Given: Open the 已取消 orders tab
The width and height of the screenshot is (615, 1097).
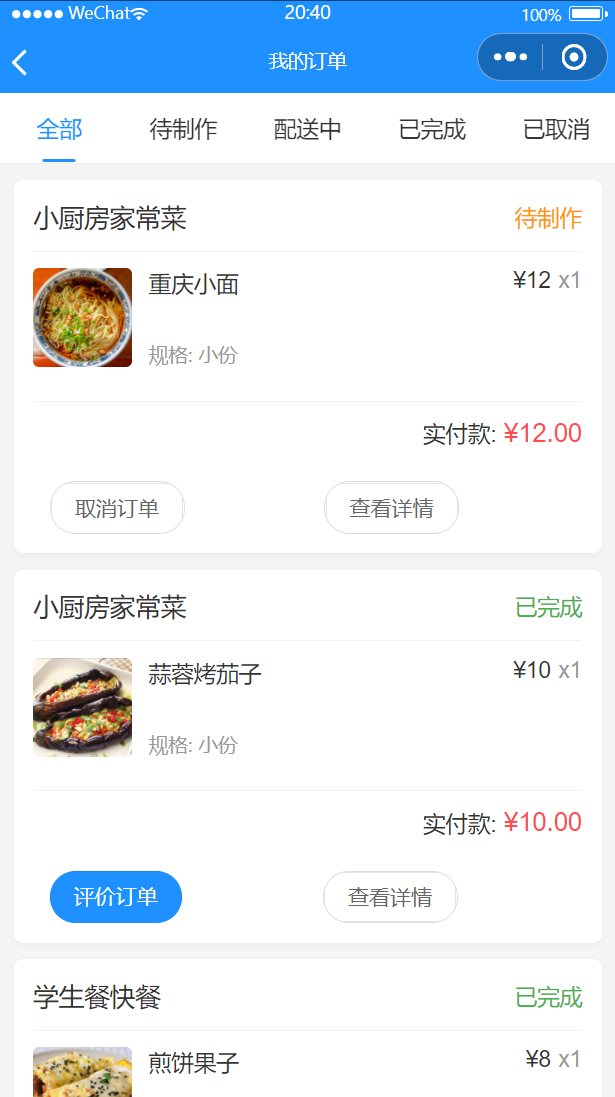Looking at the screenshot, I should tap(556, 129).
